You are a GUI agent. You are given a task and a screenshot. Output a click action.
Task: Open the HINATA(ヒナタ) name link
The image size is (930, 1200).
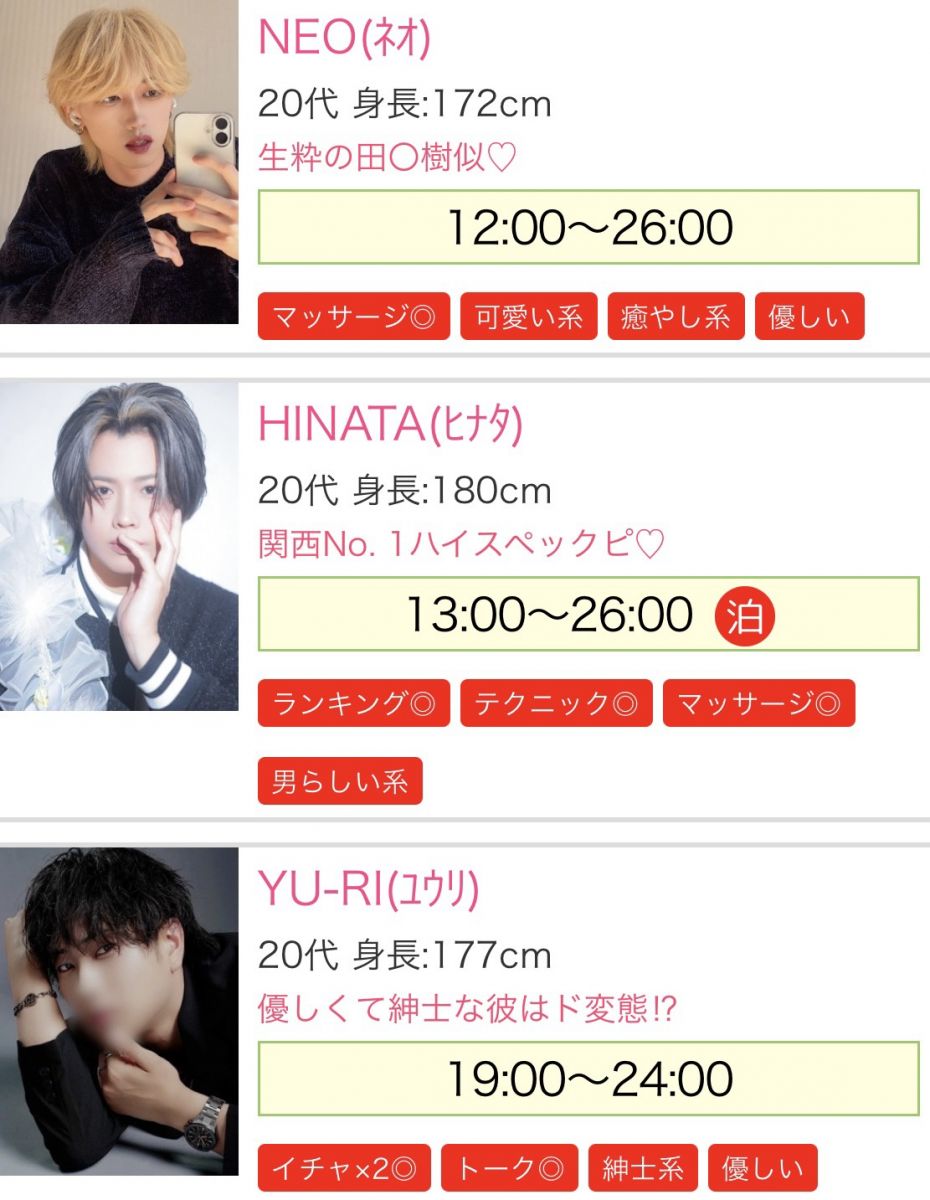tap(390, 424)
